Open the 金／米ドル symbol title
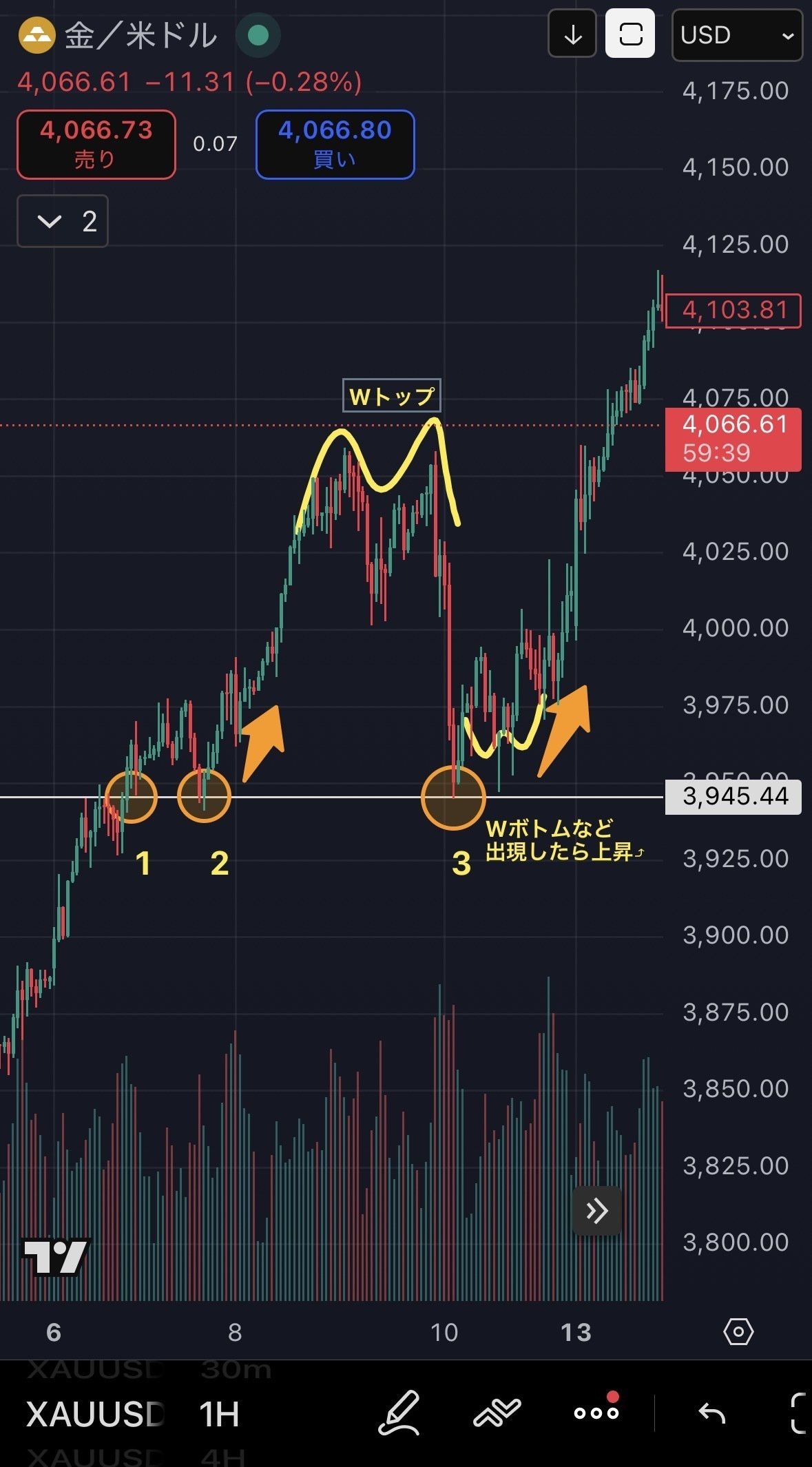The image size is (812, 1467). point(140,35)
